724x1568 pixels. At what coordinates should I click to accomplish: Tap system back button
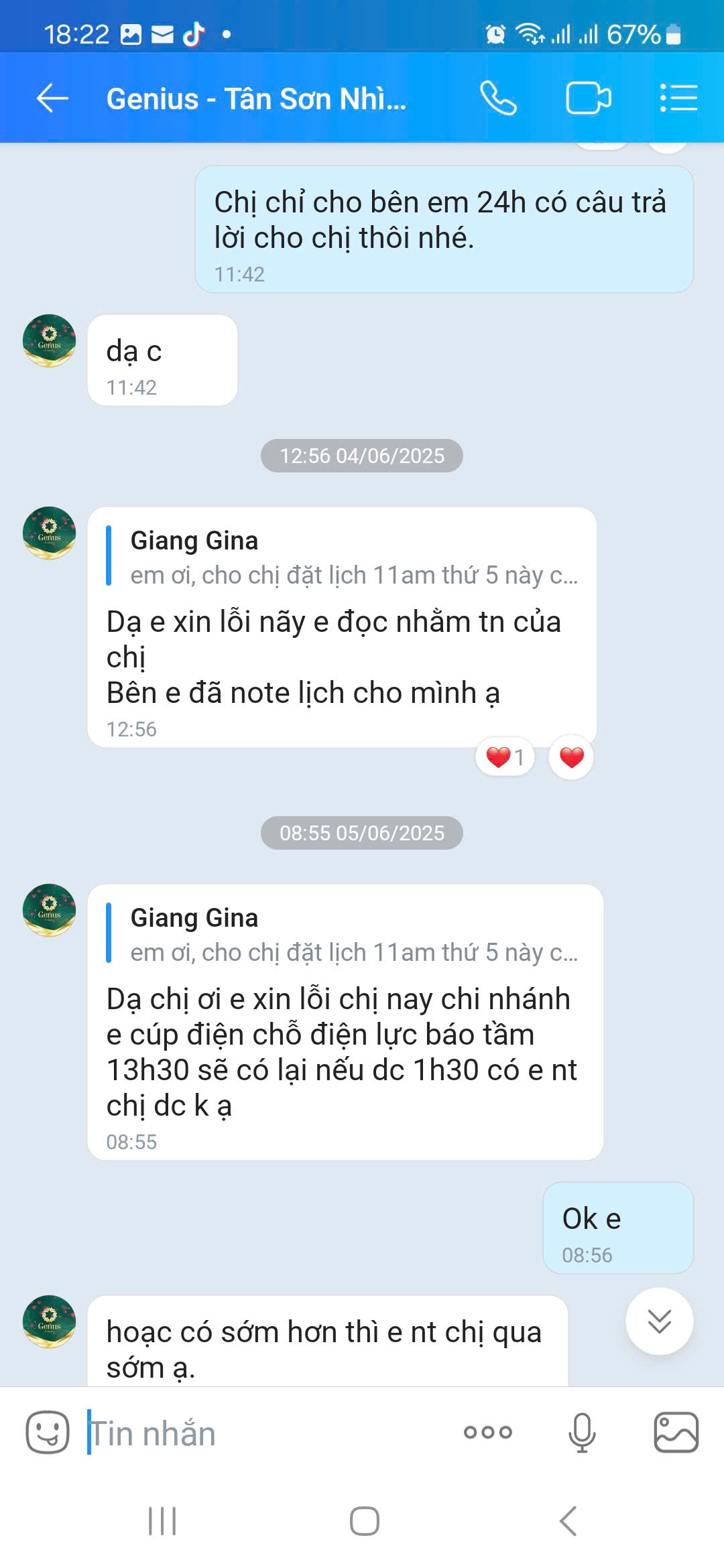568,1521
